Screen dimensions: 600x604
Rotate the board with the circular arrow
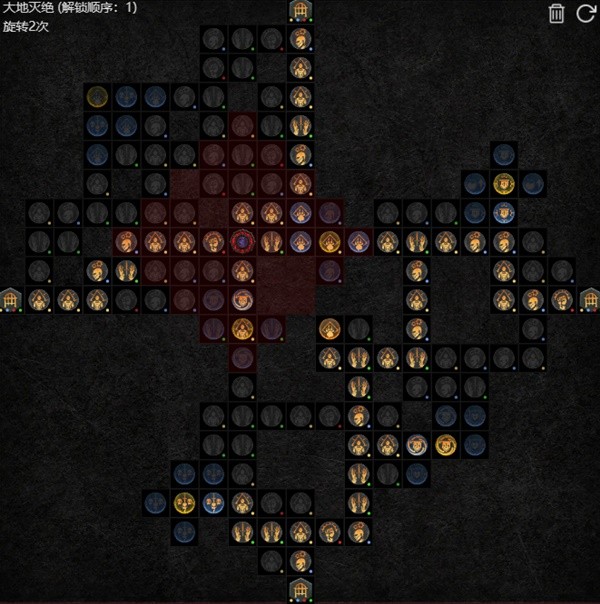tap(585, 13)
